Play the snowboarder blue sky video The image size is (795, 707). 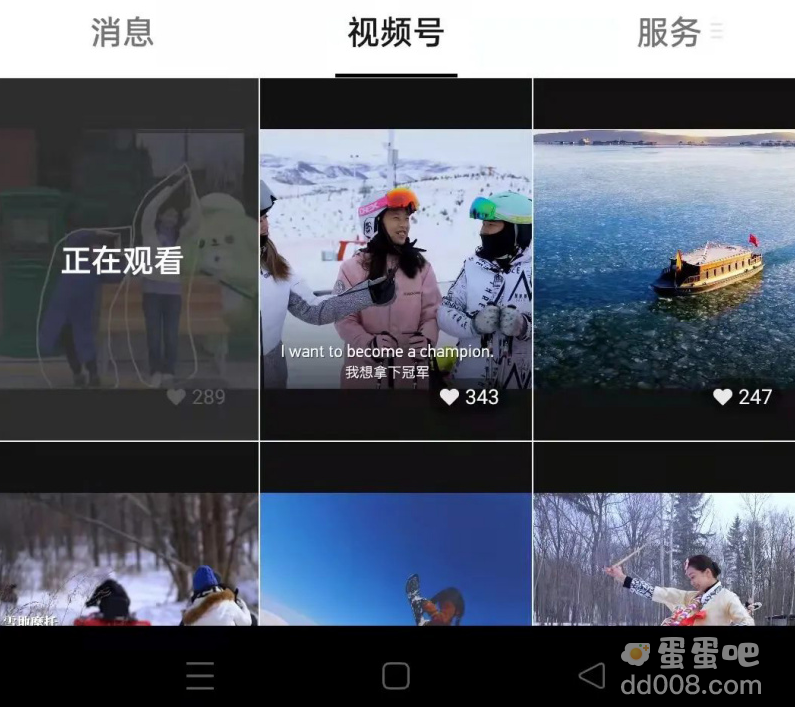click(x=396, y=560)
